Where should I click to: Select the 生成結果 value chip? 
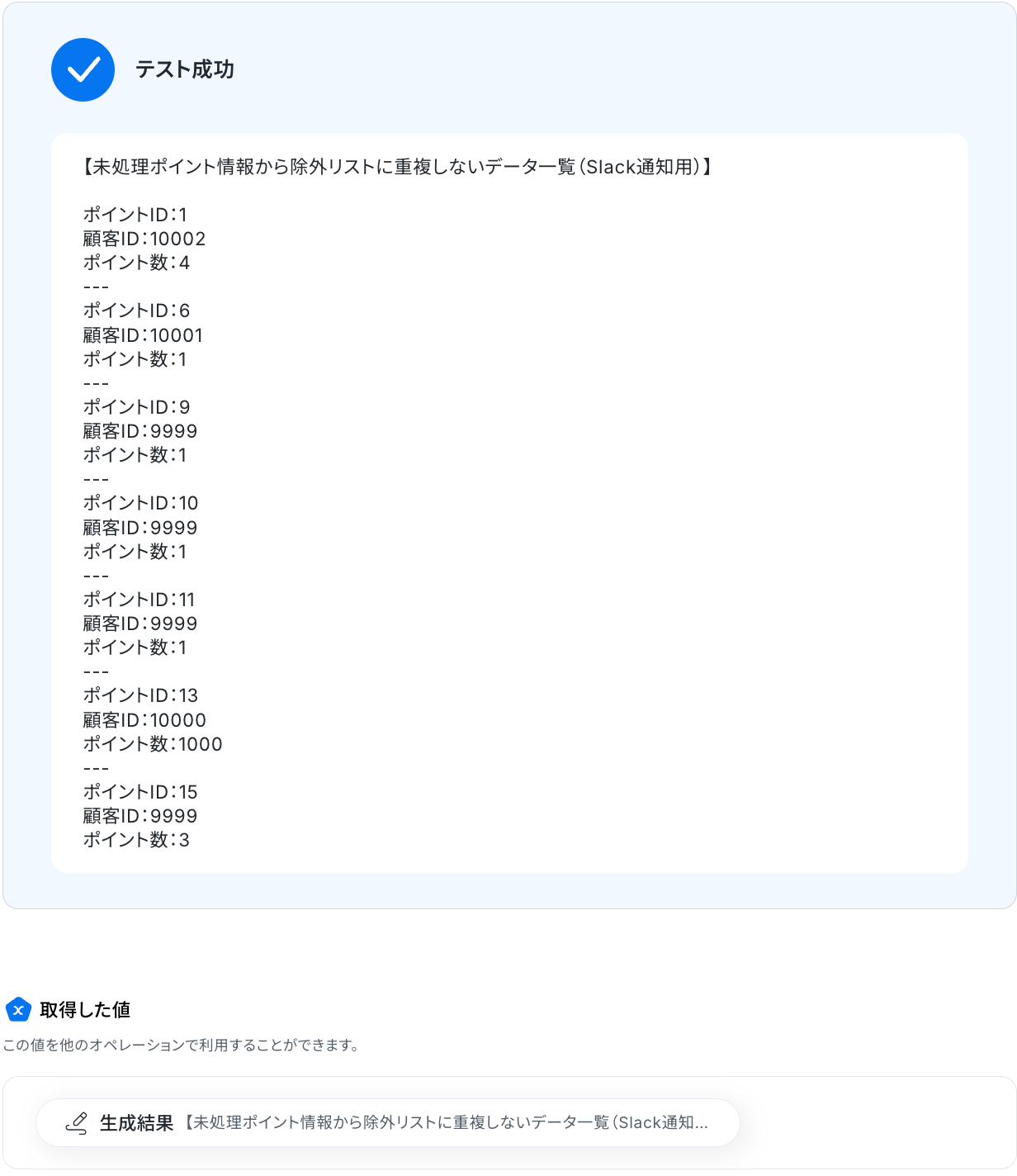pos(387,1122)
